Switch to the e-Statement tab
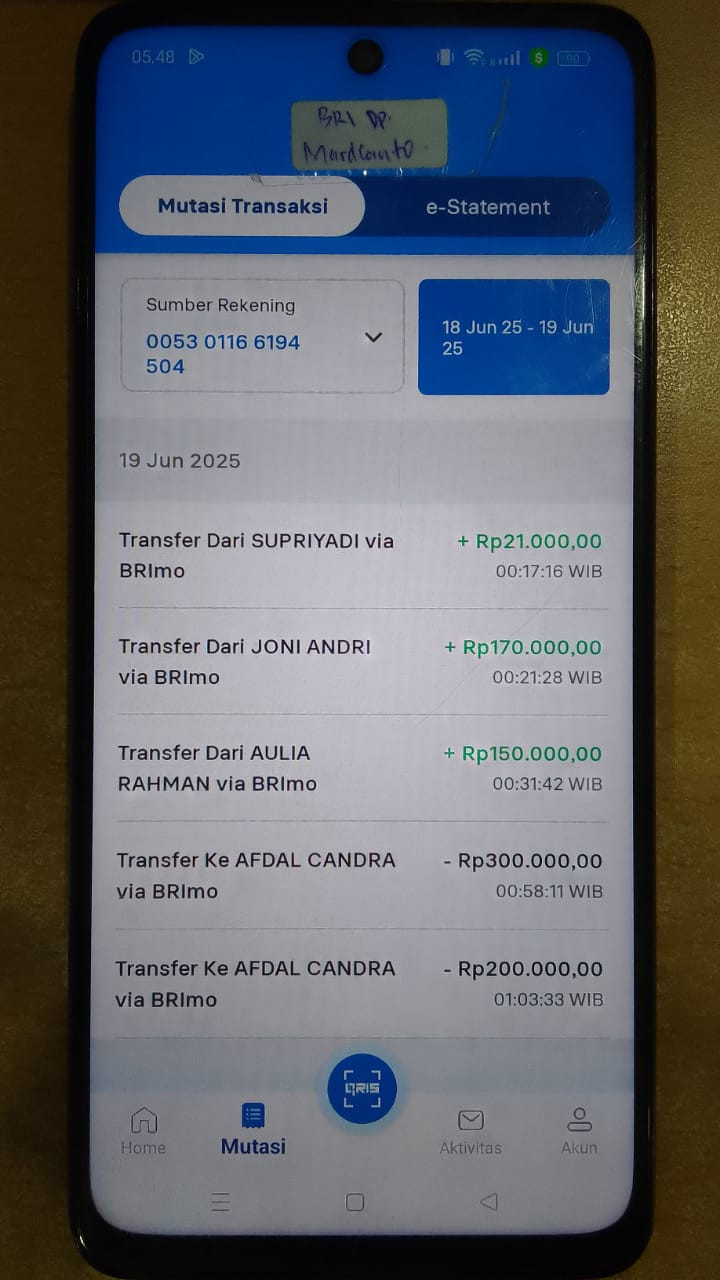 click(488, 207)
